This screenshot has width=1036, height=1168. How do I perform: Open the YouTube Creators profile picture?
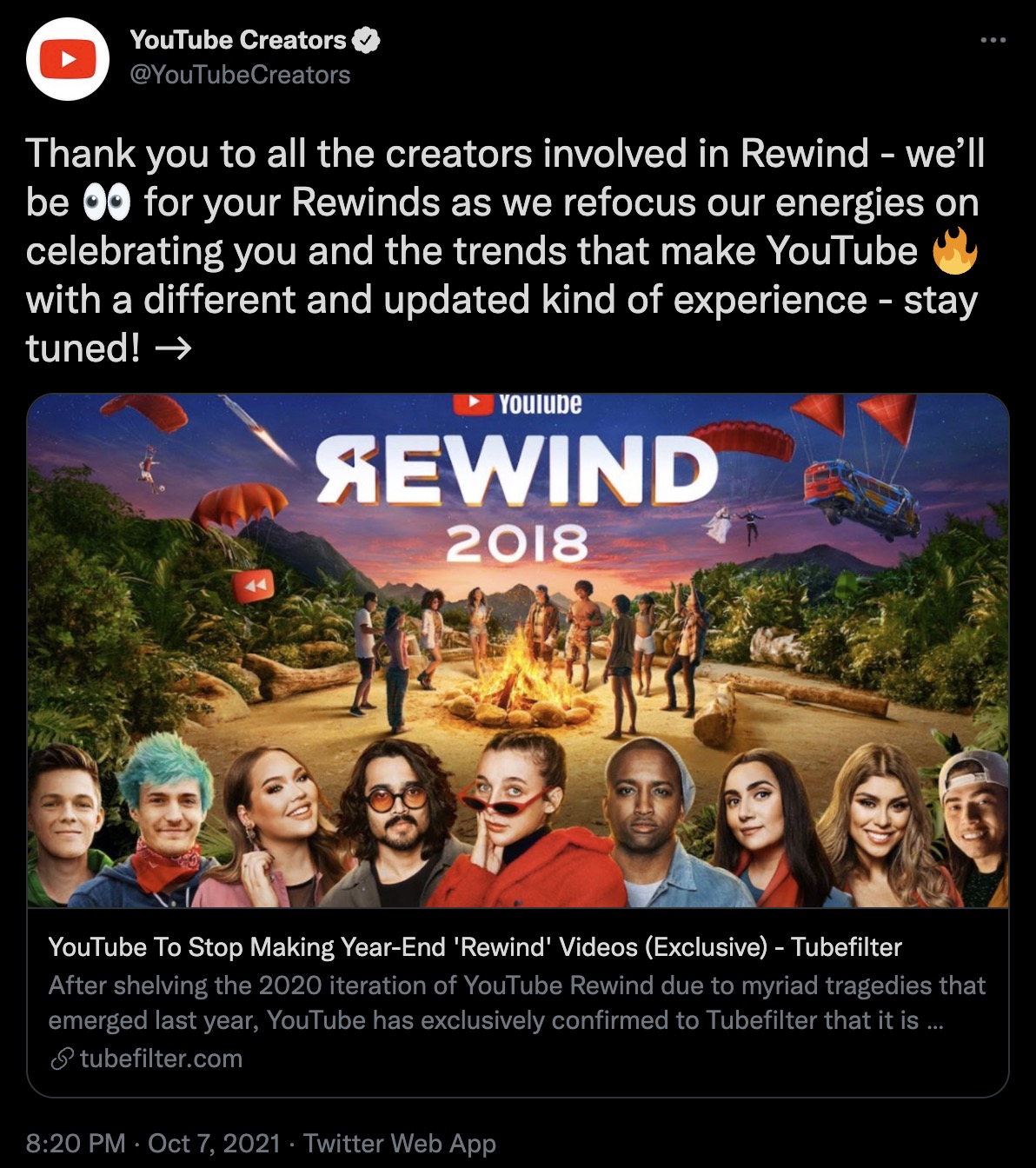68,59
